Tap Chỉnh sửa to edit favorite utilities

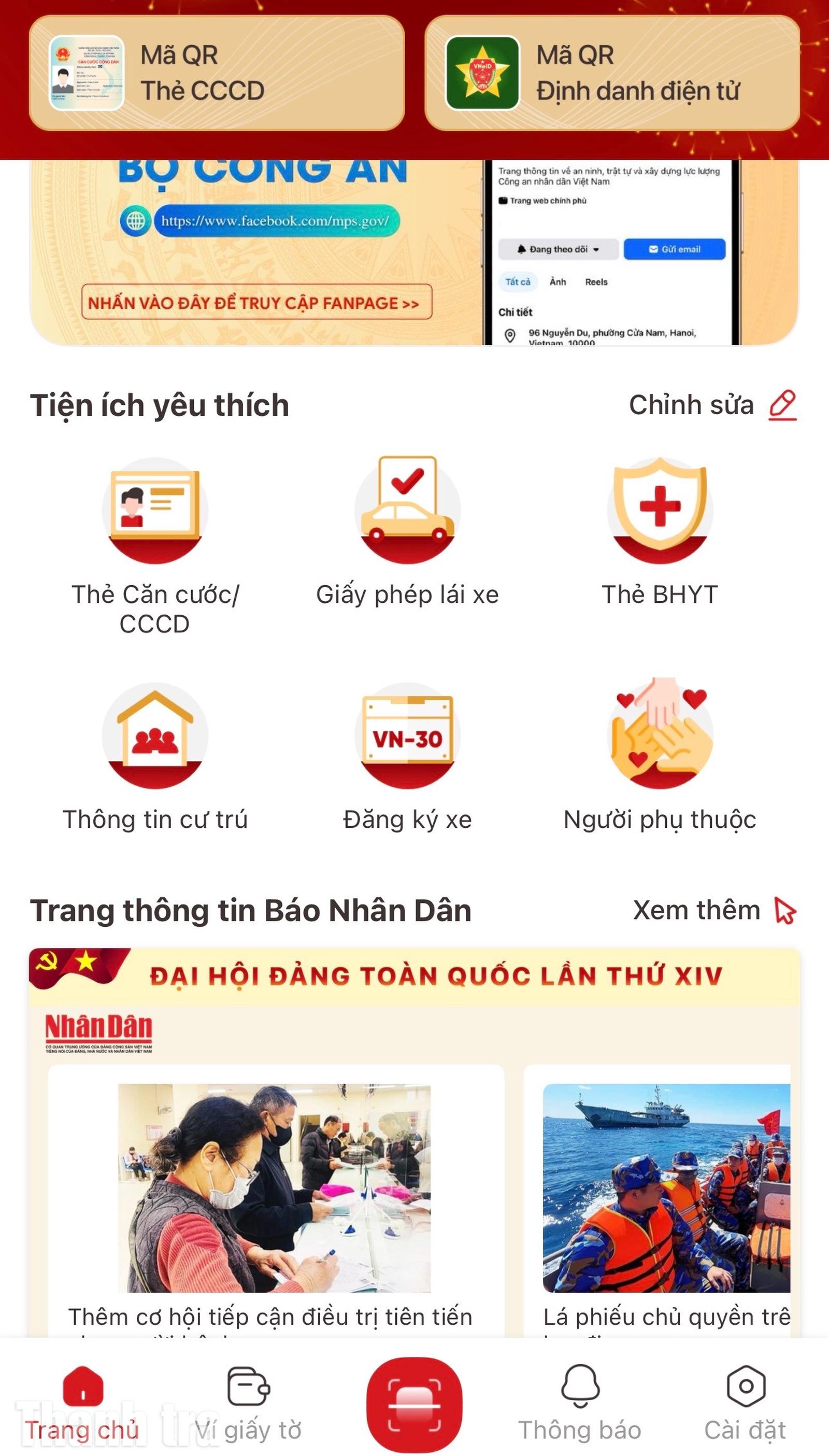pyautogui.click(x=712, y=405)
